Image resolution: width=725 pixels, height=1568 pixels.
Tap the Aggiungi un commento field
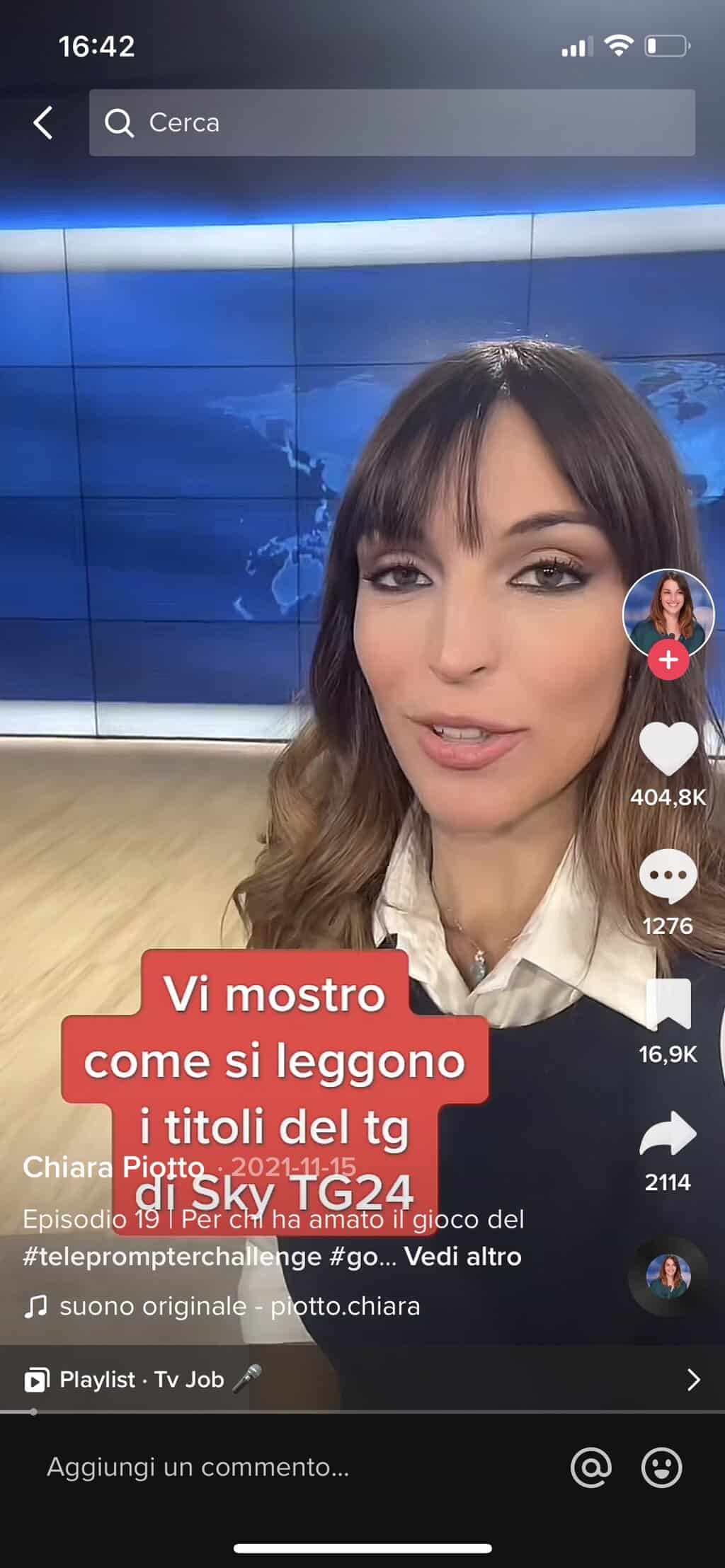point(297,1468)
